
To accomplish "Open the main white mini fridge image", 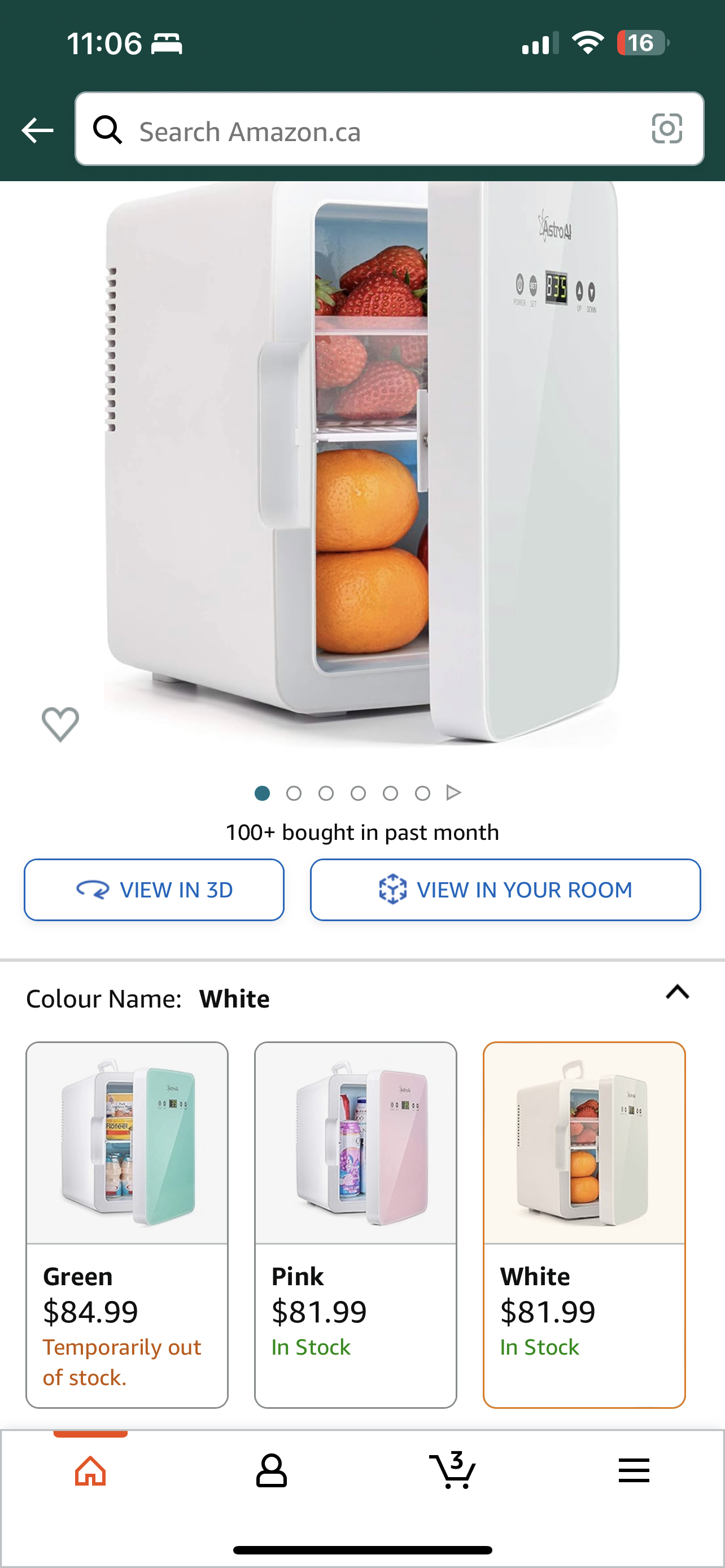I will (363, 463).
